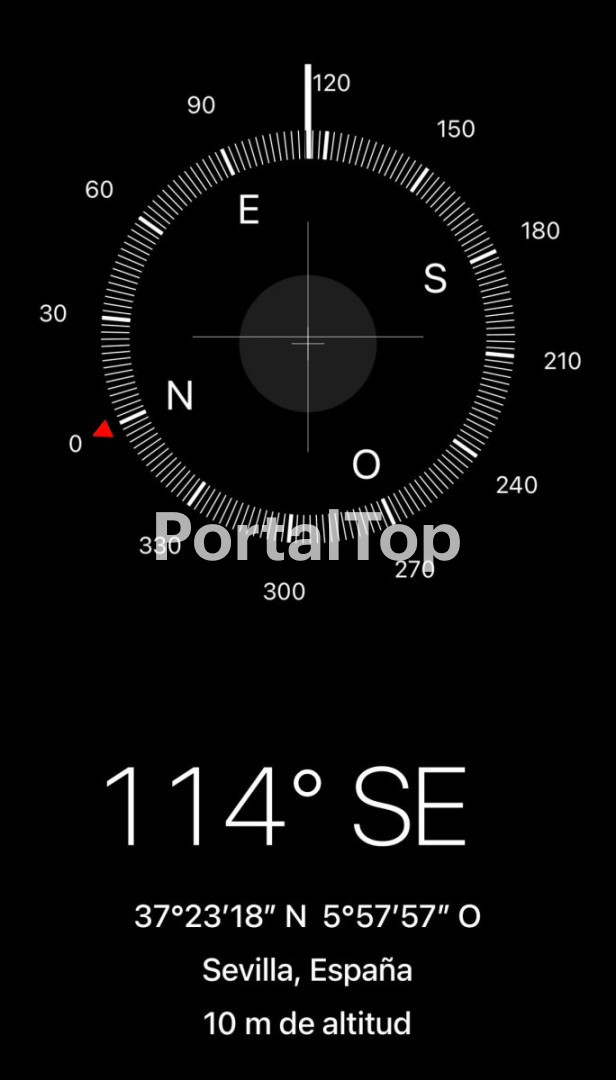Open coordinates 37°23′18″ N 5°57′57″ O in Maps

click(x=307, y=917)
